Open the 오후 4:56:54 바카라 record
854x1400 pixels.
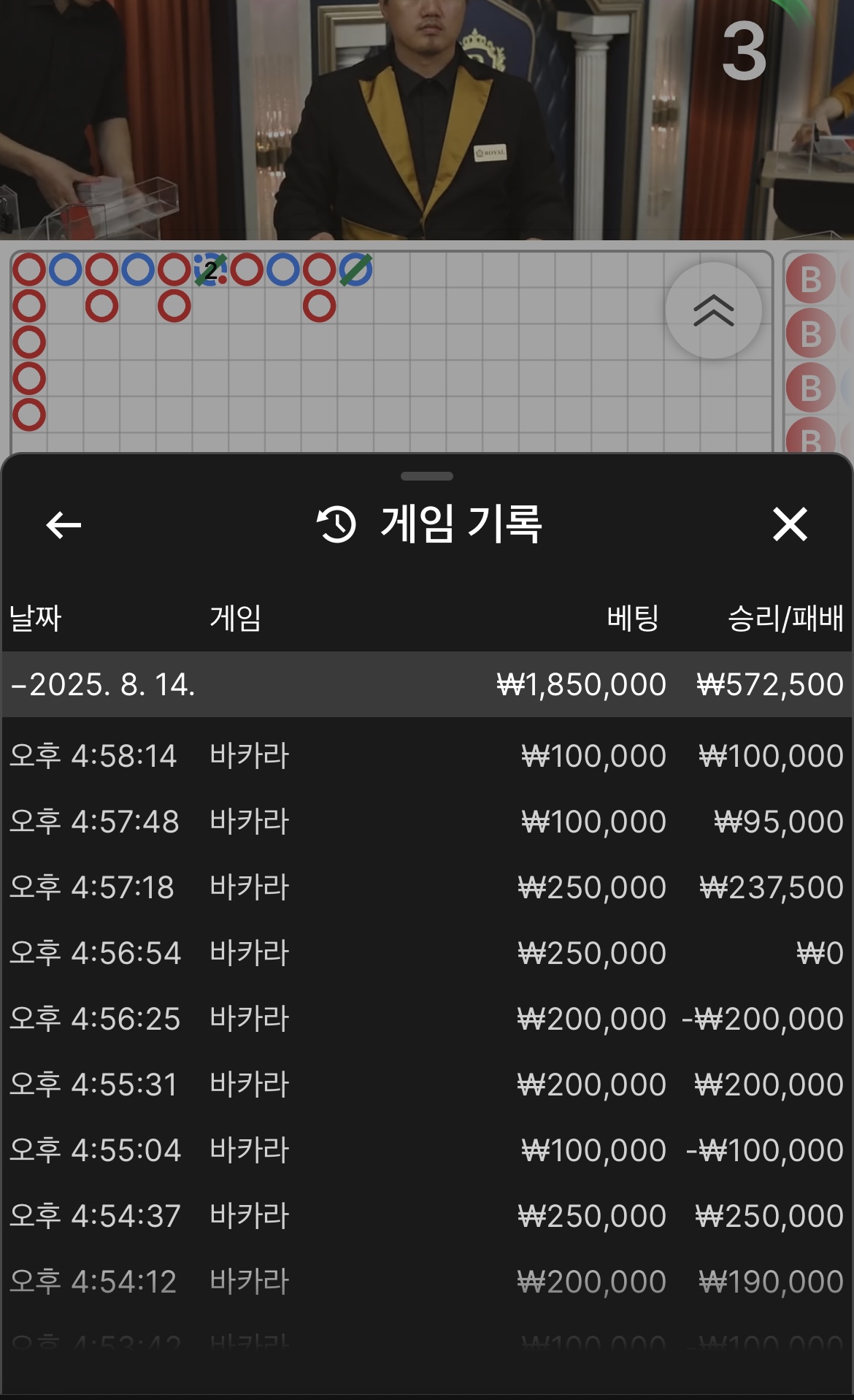pos(427,952)
